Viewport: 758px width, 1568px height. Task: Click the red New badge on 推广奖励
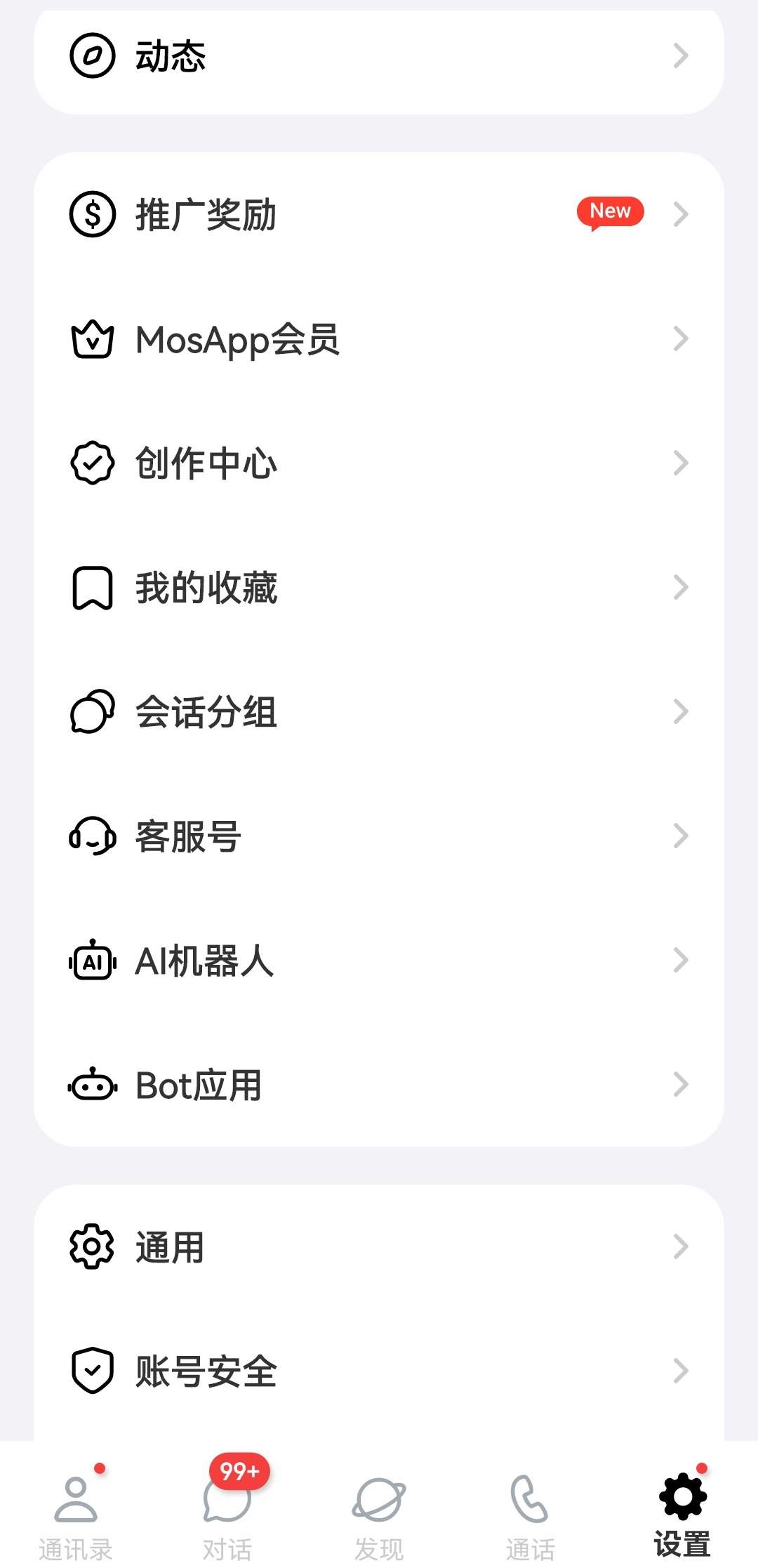pos(609,211)
